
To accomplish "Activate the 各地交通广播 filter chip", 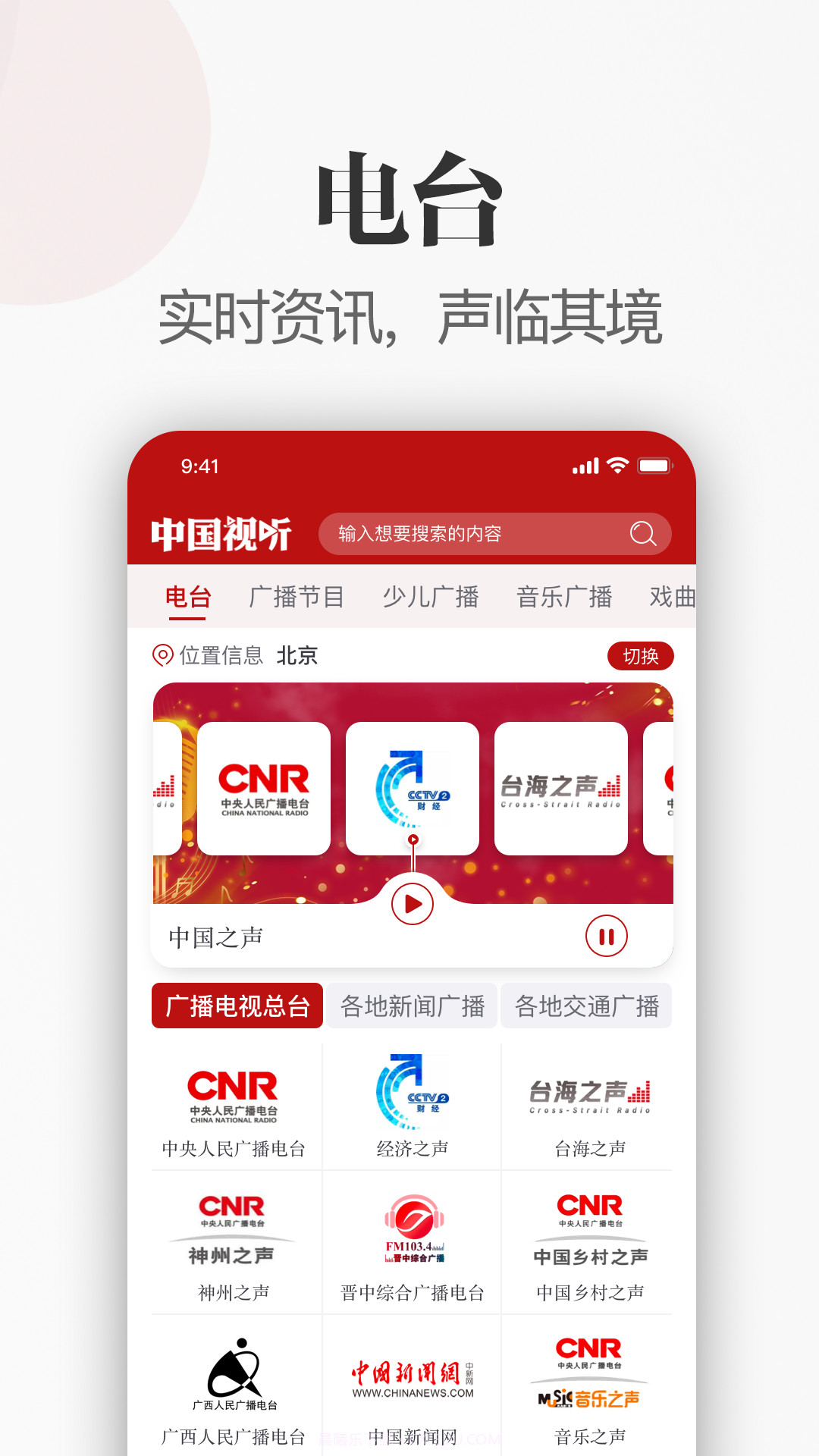I will click(587, 1005).
